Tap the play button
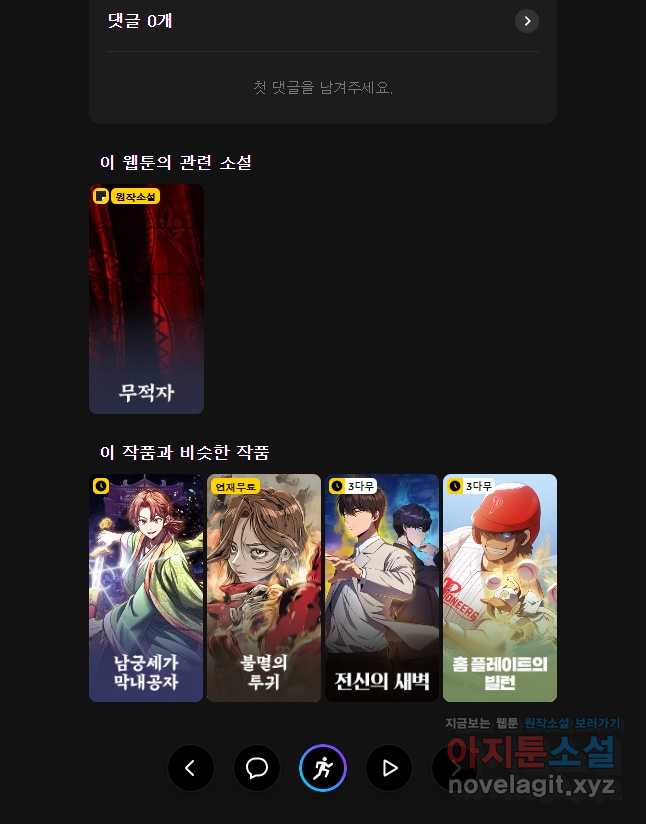The width and height of the screenshot is (646, 824). click(x=389, y=768)
